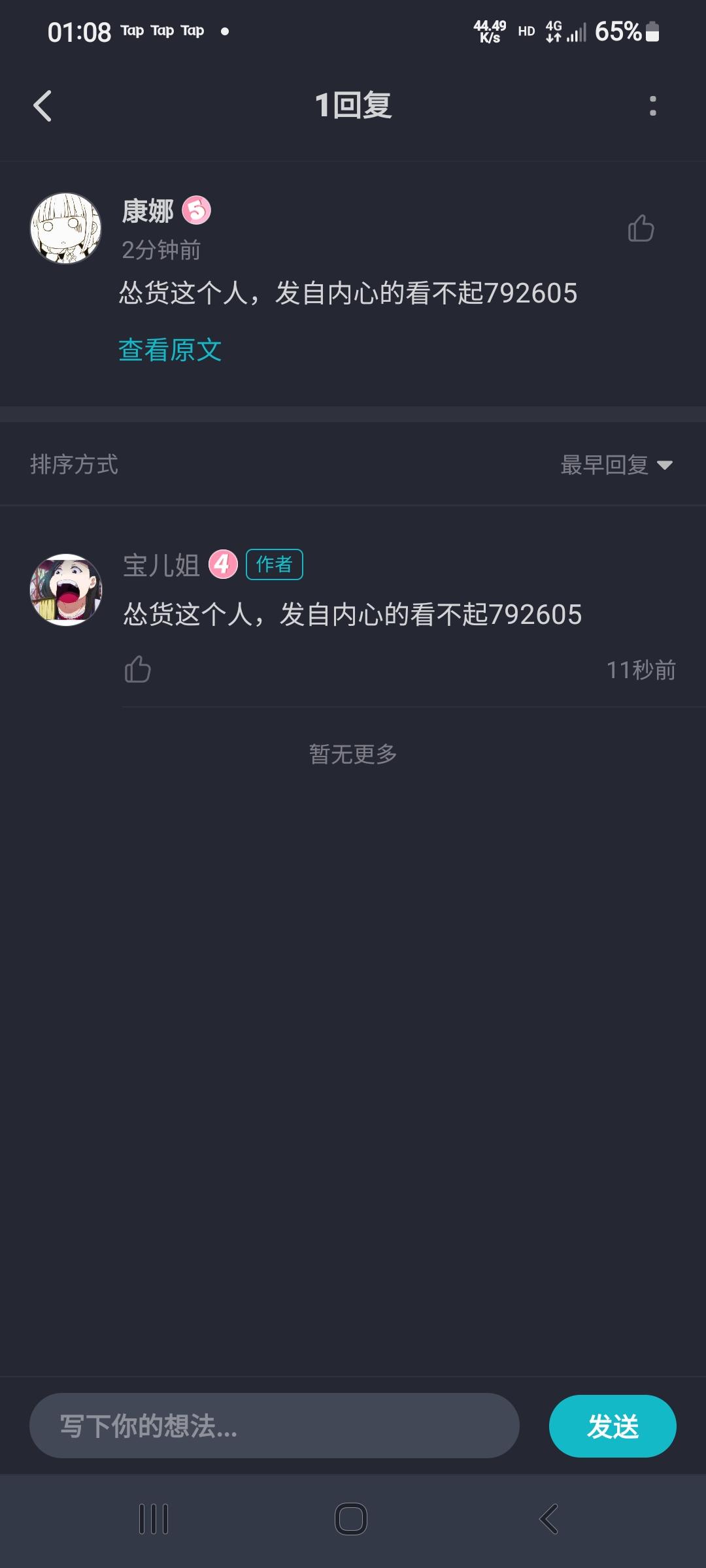
Task: Like 康娜's original post
Action: tap(641, 229)
